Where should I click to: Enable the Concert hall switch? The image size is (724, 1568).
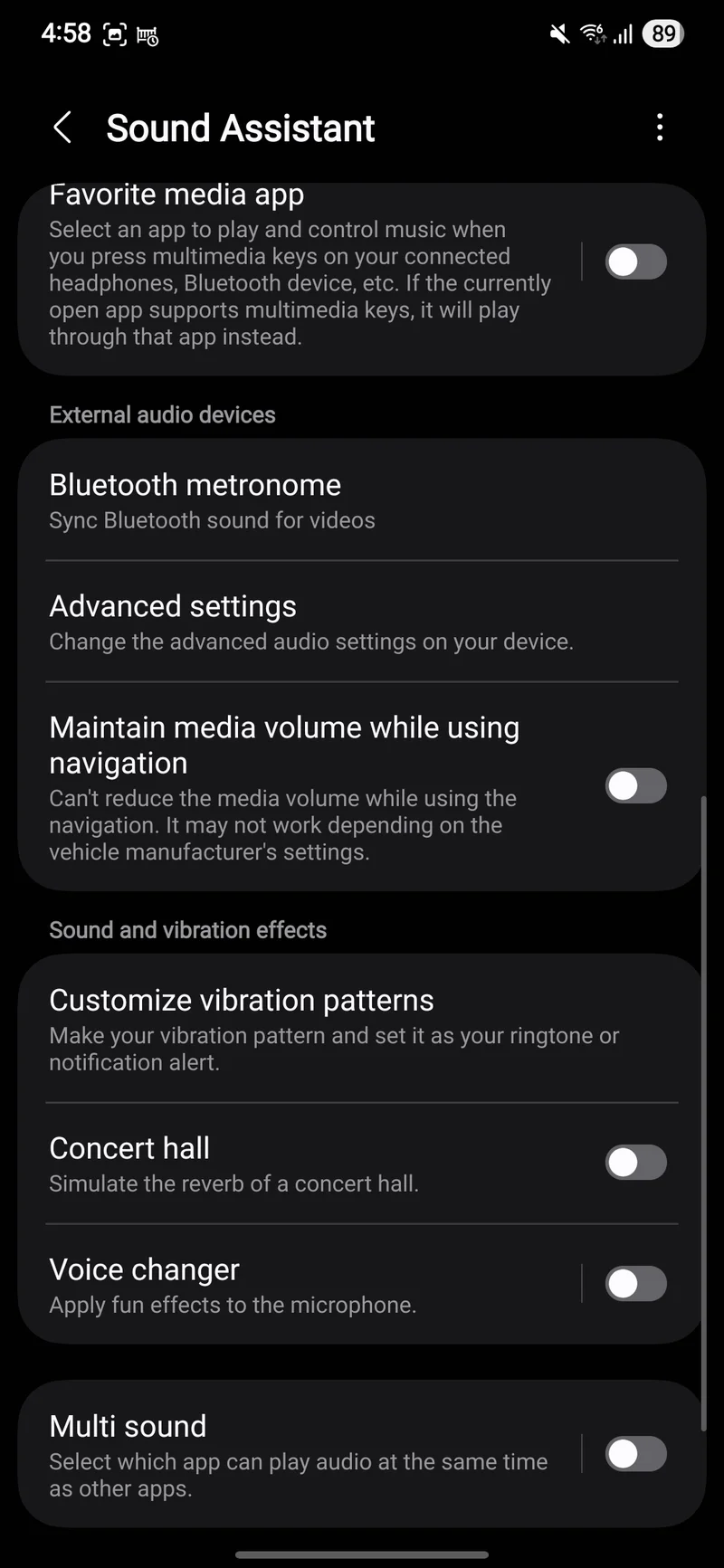coord(635,1163)
